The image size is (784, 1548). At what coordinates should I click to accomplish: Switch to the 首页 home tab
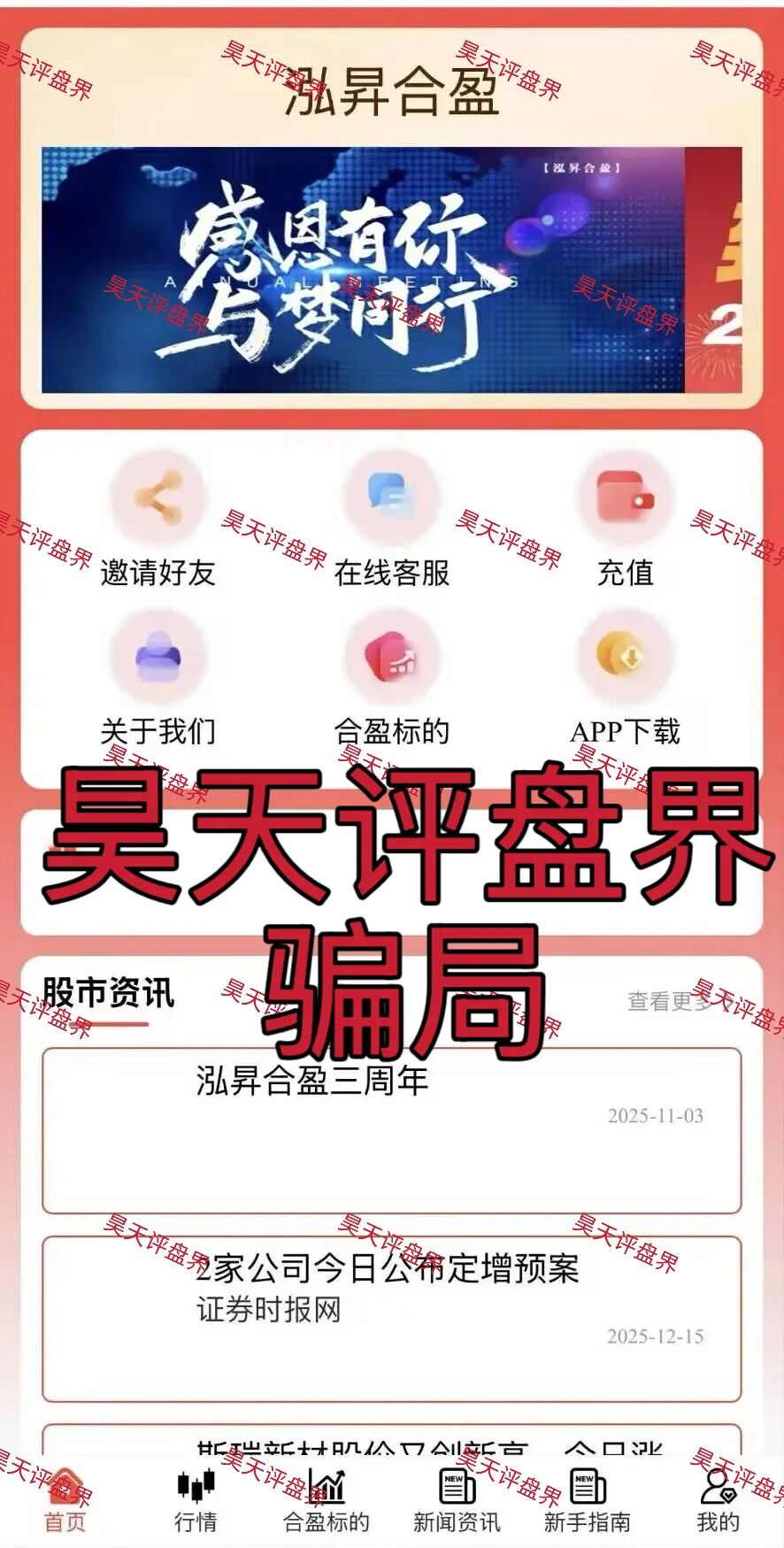click(65, 1500)
